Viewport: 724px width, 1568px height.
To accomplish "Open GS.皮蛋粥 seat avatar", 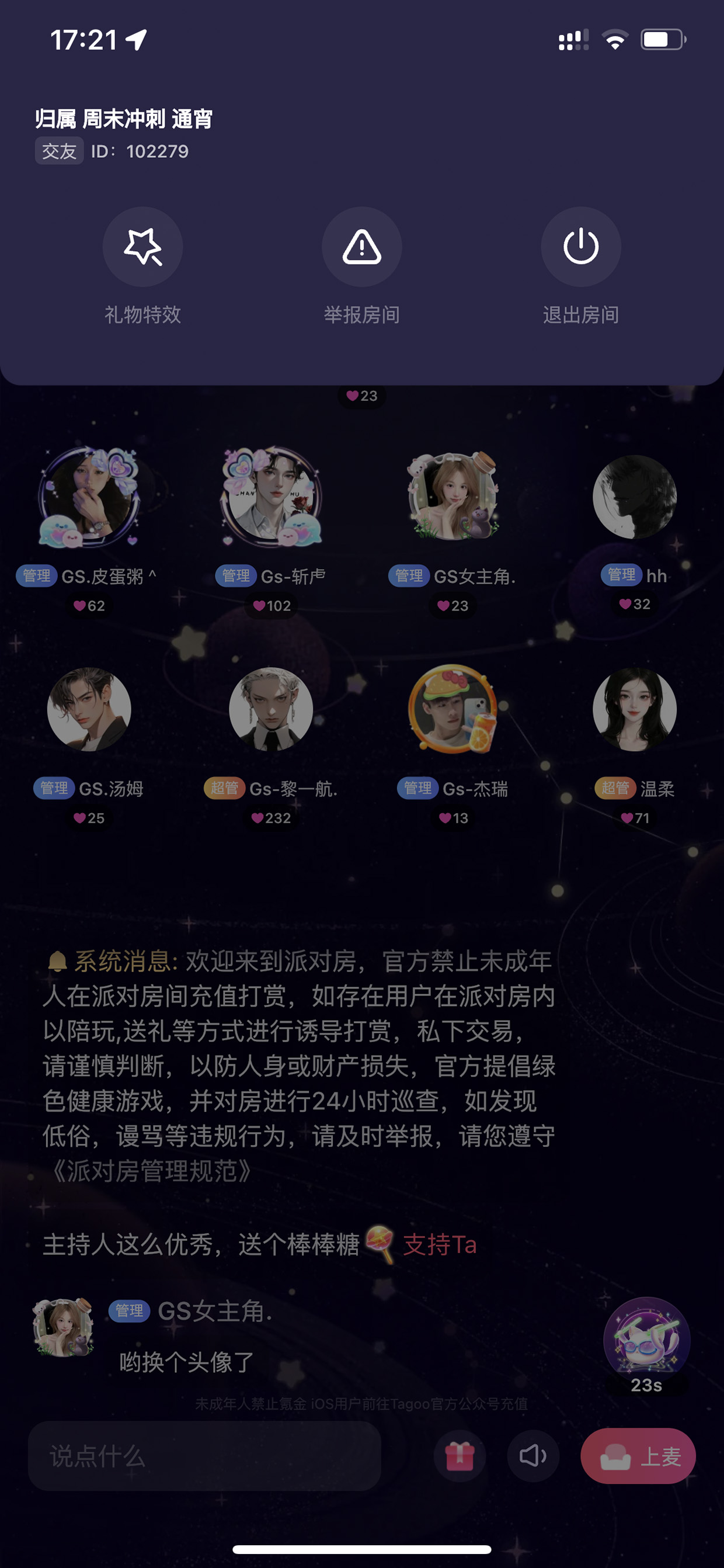I will pyautogui.click(x=89, y=497).
